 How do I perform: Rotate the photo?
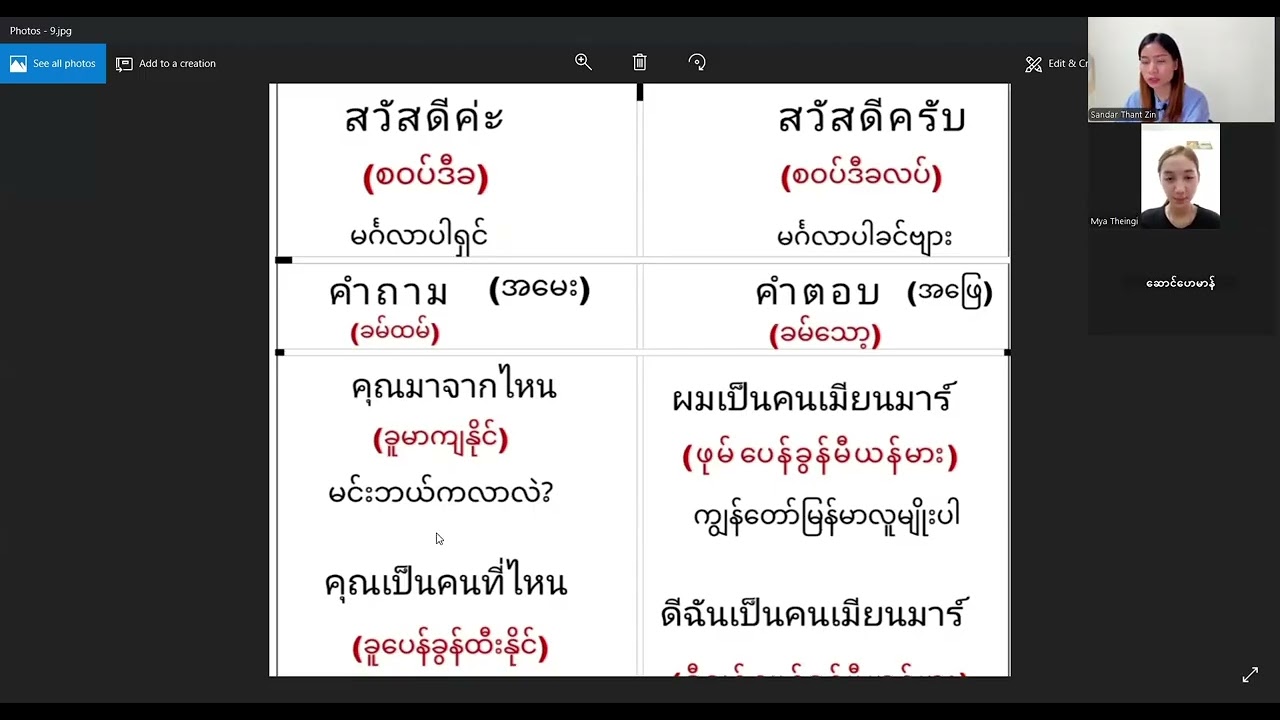(697, 62)
